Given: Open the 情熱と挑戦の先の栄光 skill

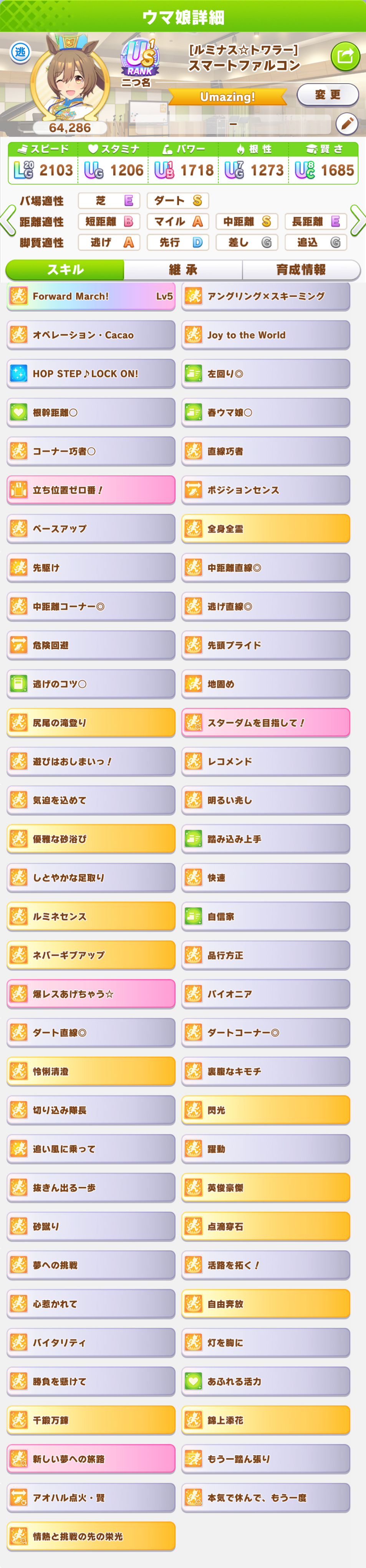Looking at the screenshot, I should [91, 1536].
